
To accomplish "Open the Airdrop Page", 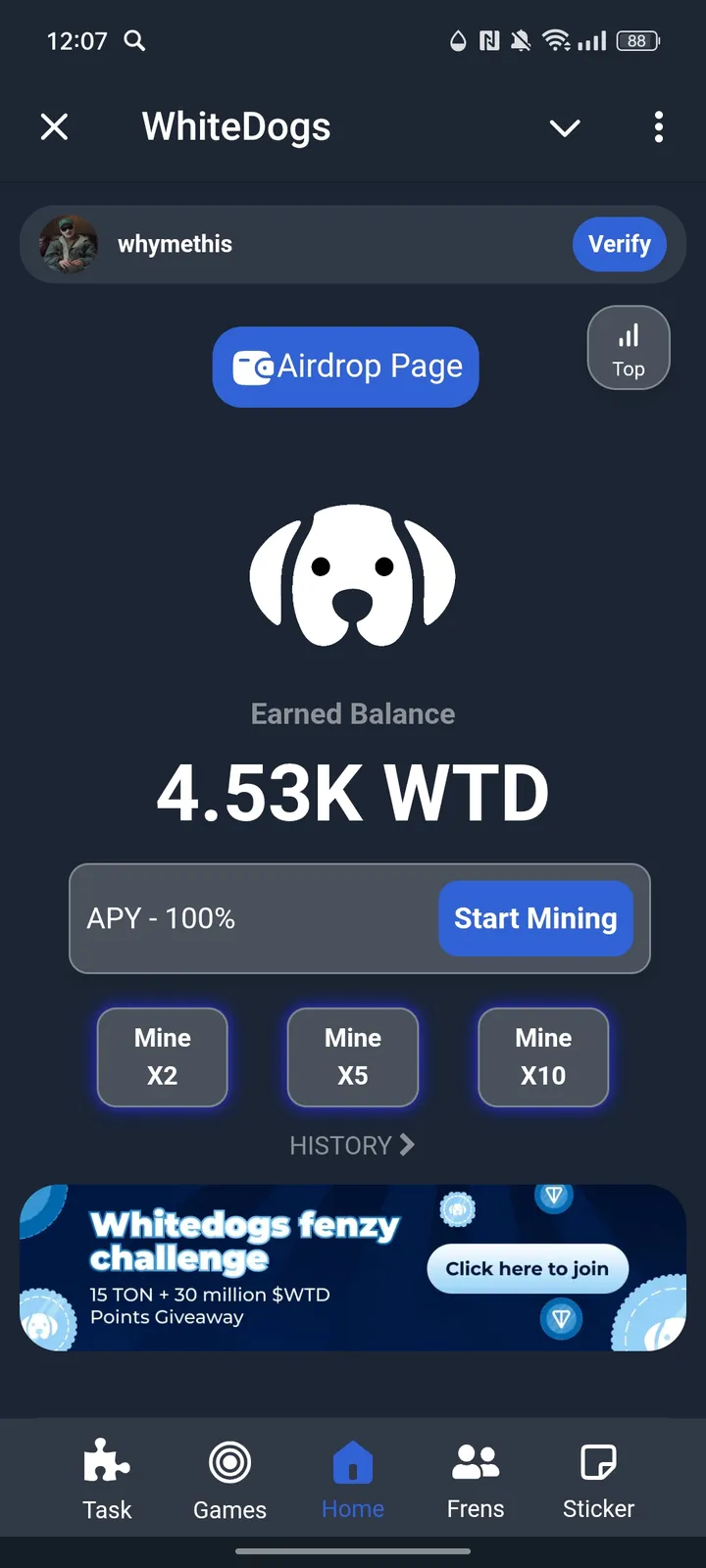I will (x=345, y=367).
